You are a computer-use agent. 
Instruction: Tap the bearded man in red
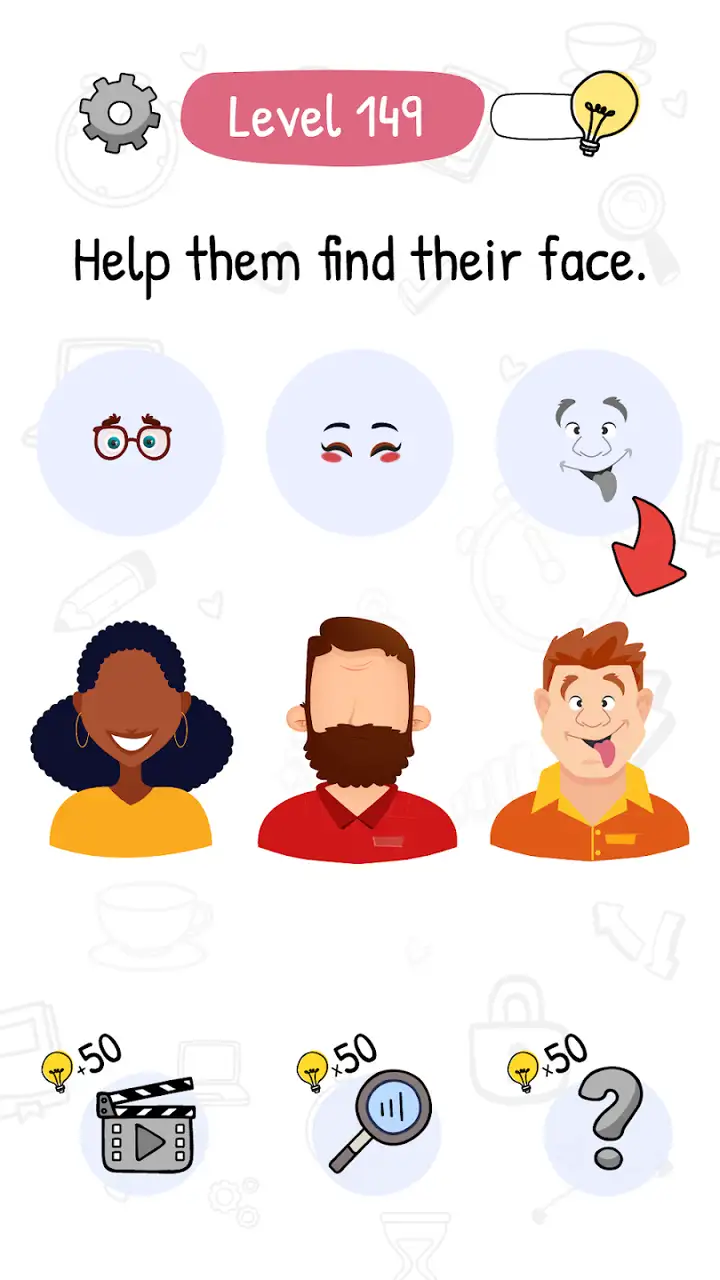pyautogui.click(x=358, y=738)
